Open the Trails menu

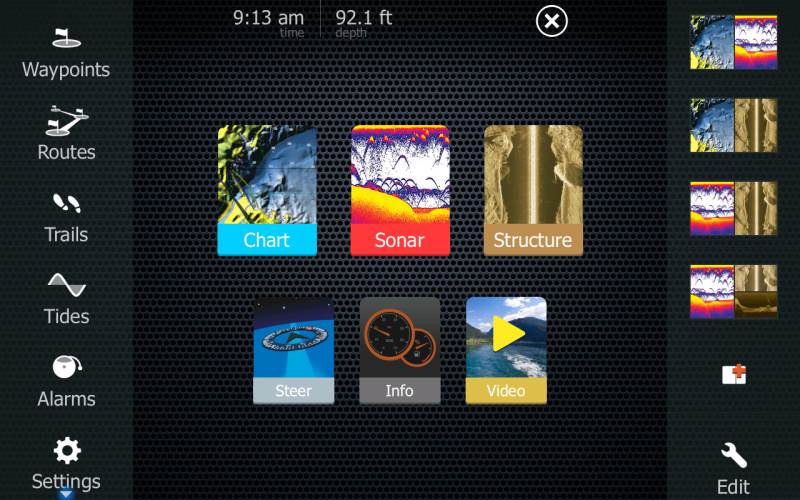(x=66, y=217)
